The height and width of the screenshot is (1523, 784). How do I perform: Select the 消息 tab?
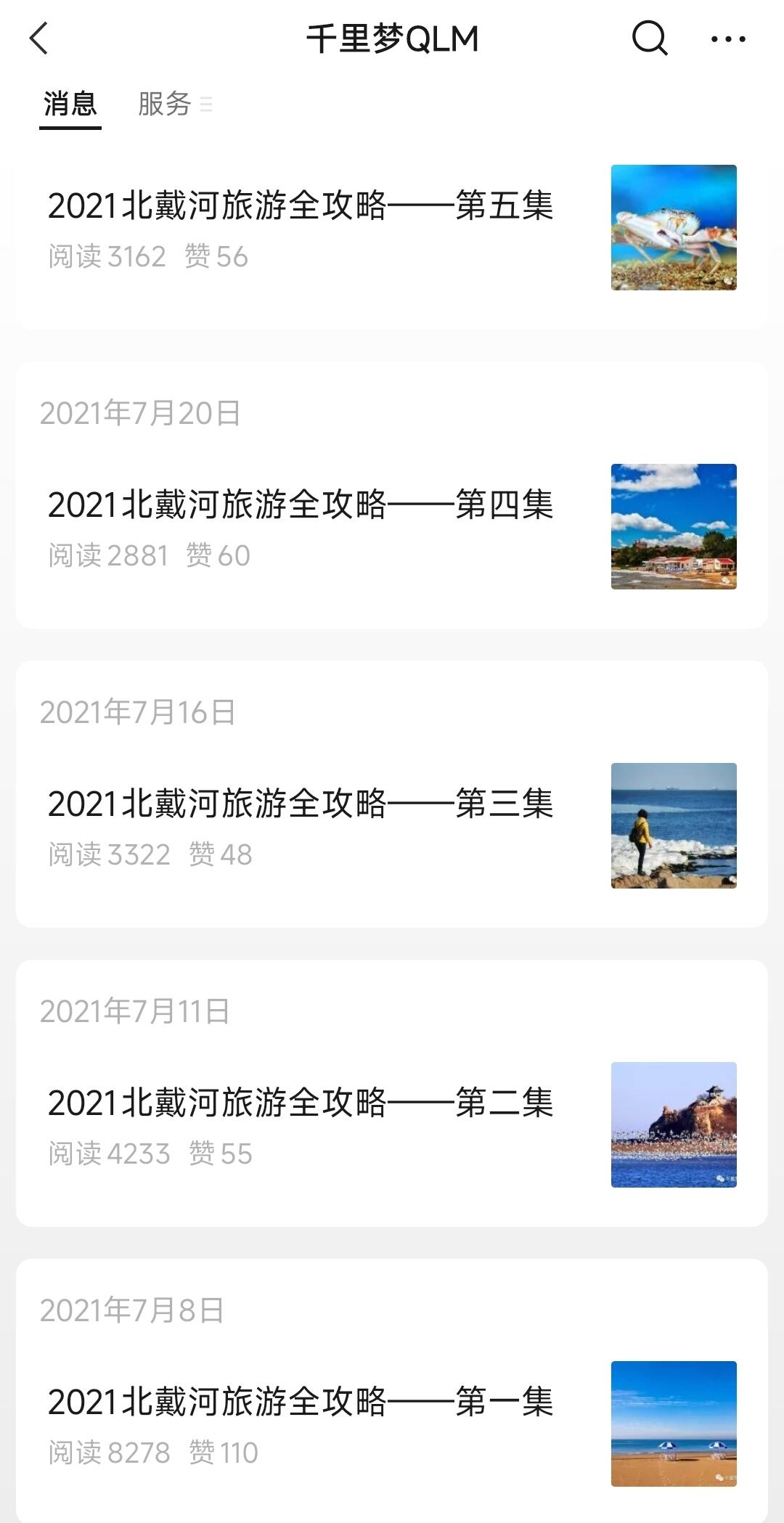tap(70, 105)
